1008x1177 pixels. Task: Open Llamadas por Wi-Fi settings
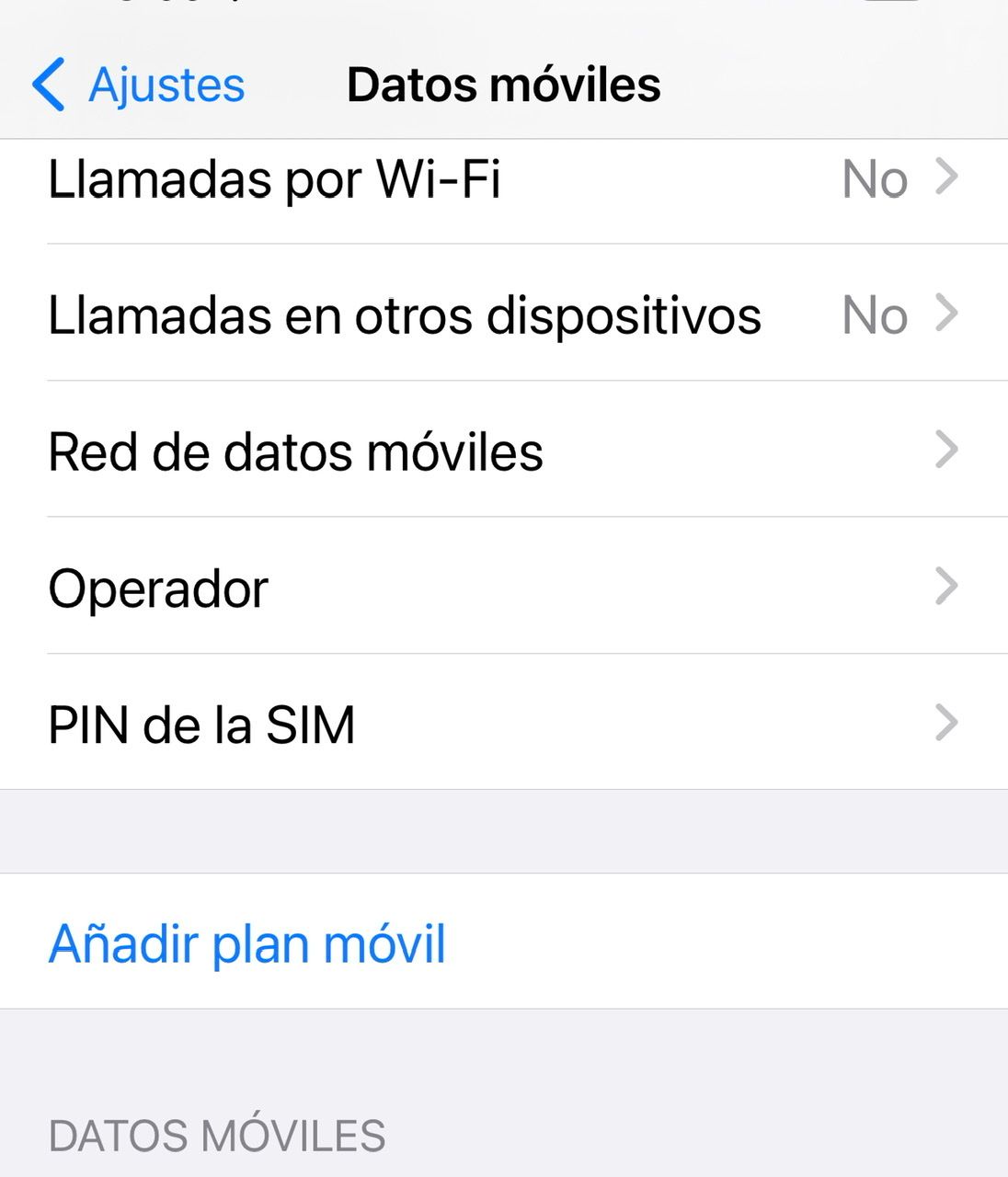[504, 178]
